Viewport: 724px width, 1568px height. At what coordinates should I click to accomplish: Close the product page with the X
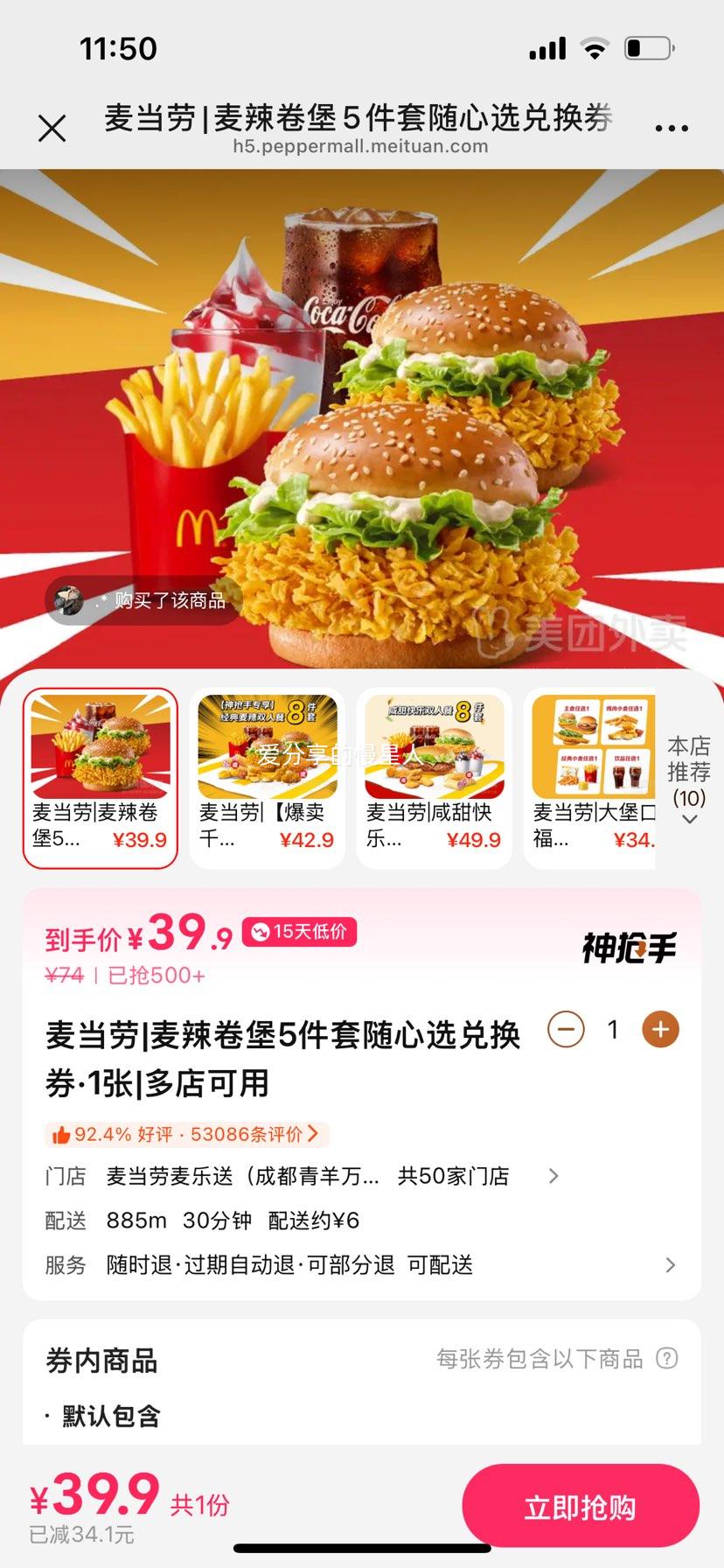pos(52,127)
